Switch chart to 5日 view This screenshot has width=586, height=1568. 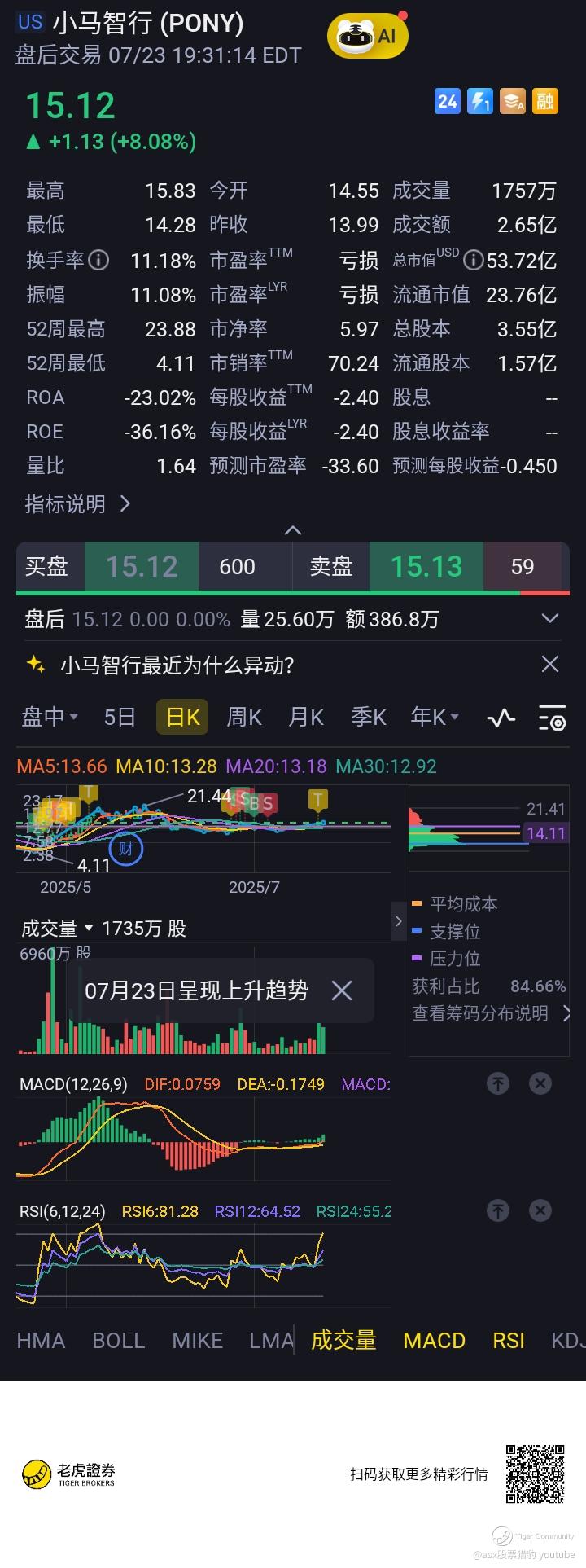tap(120, 717)
